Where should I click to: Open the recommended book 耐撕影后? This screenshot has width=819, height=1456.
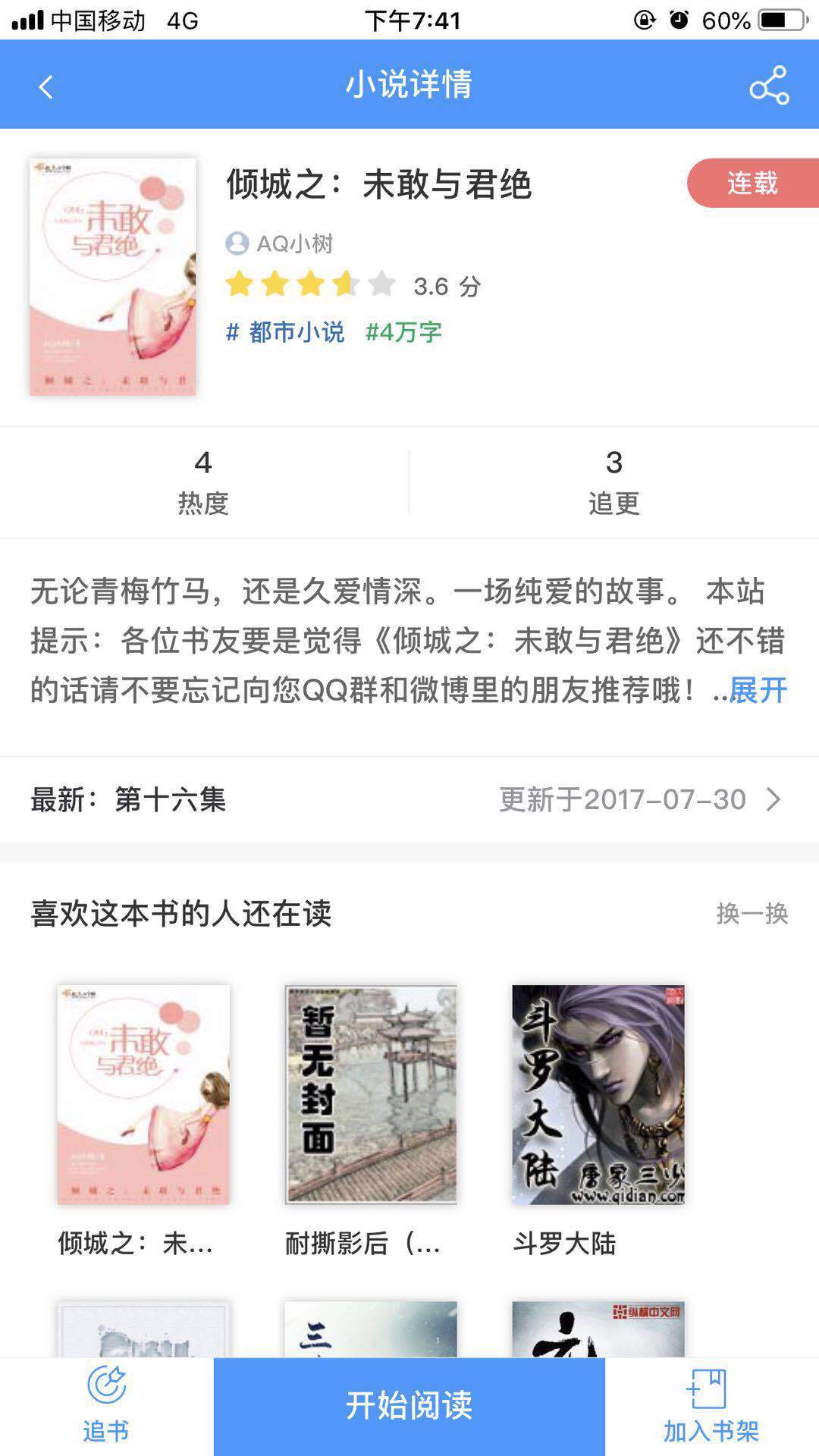(x=371, y=1094)
